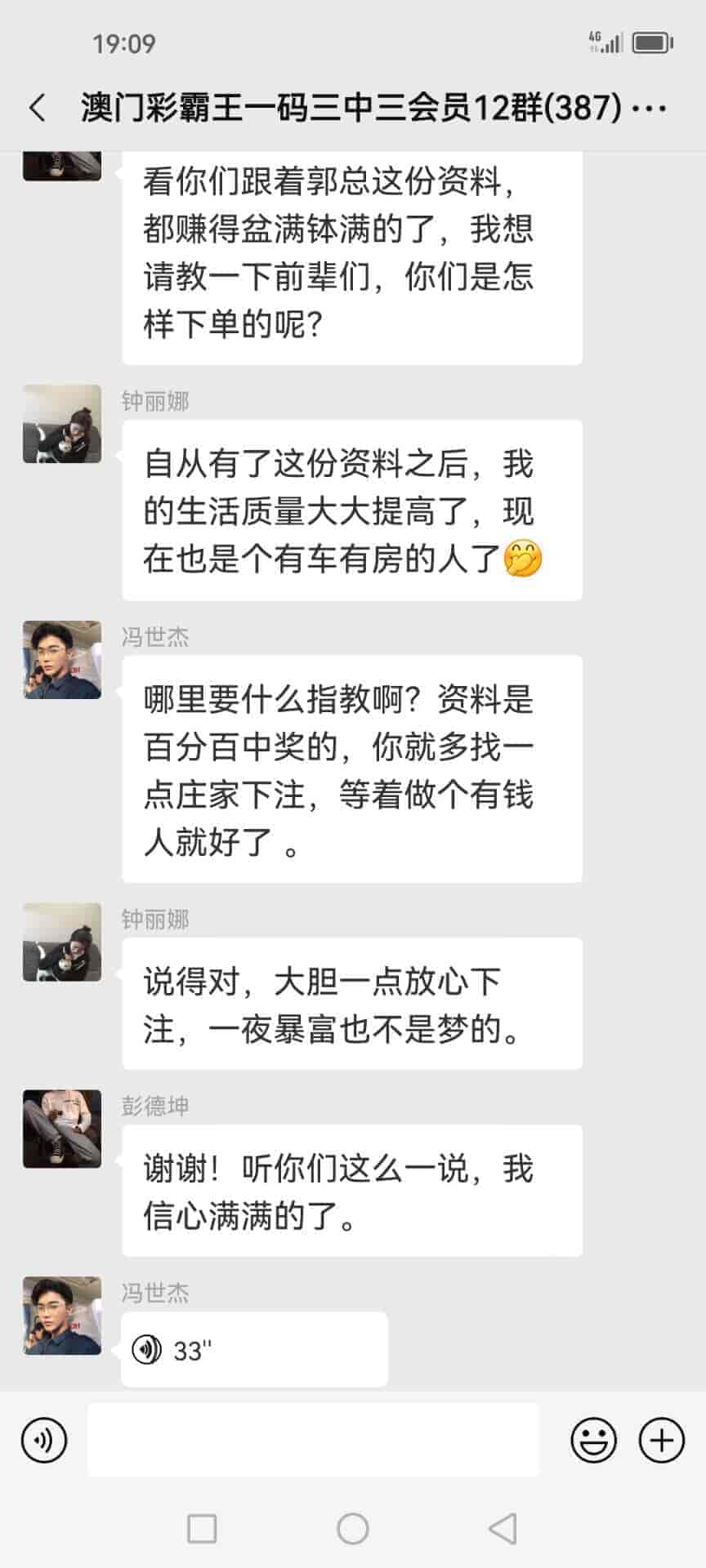
Task: Open the system recent apps view
Action: tap(202, 1528)
